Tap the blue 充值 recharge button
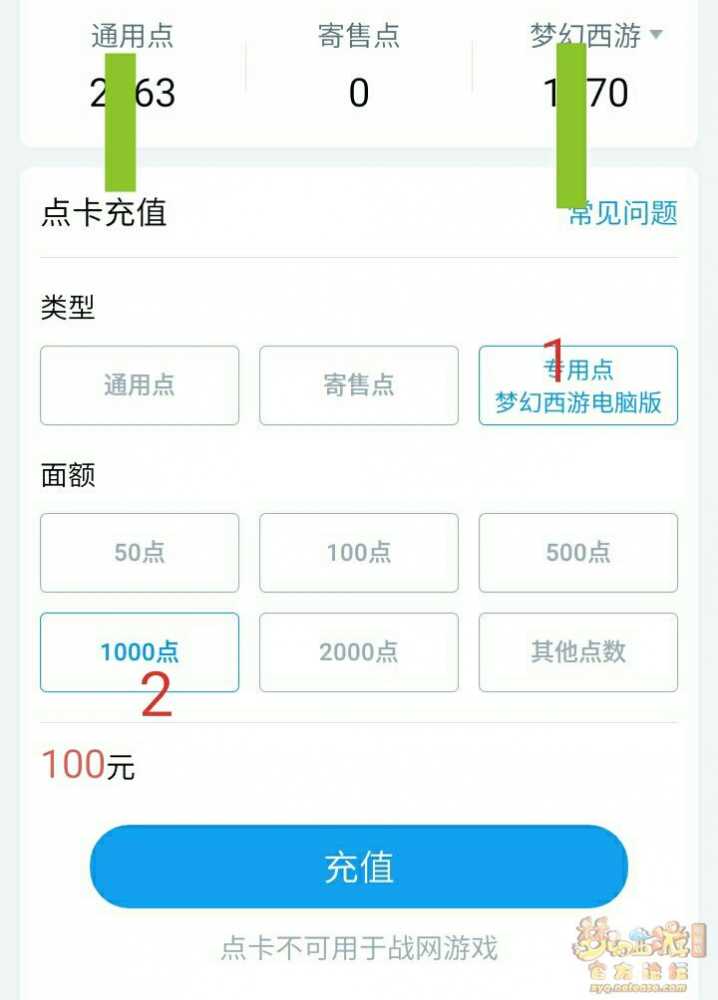 [358, 867]
